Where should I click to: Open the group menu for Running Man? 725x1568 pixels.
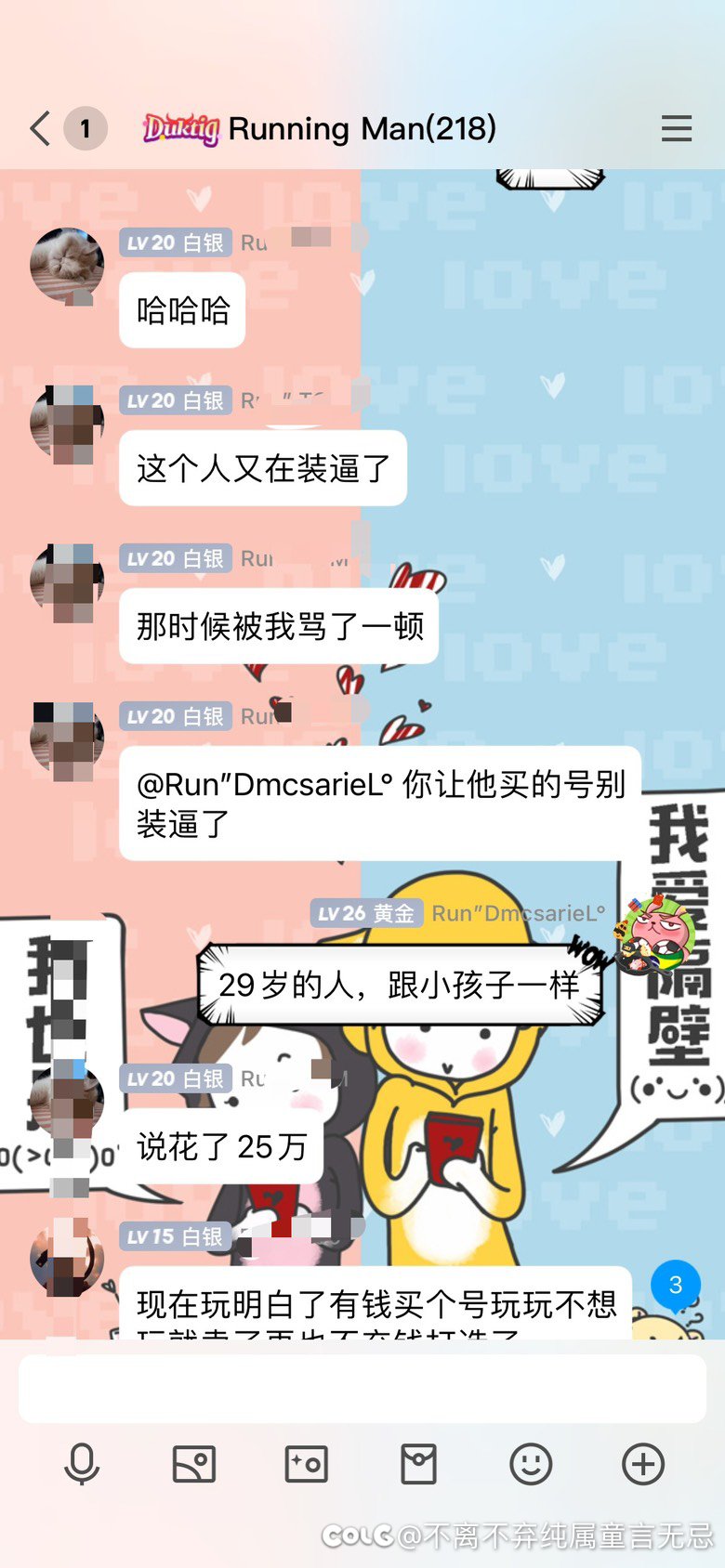click(677, 128)
